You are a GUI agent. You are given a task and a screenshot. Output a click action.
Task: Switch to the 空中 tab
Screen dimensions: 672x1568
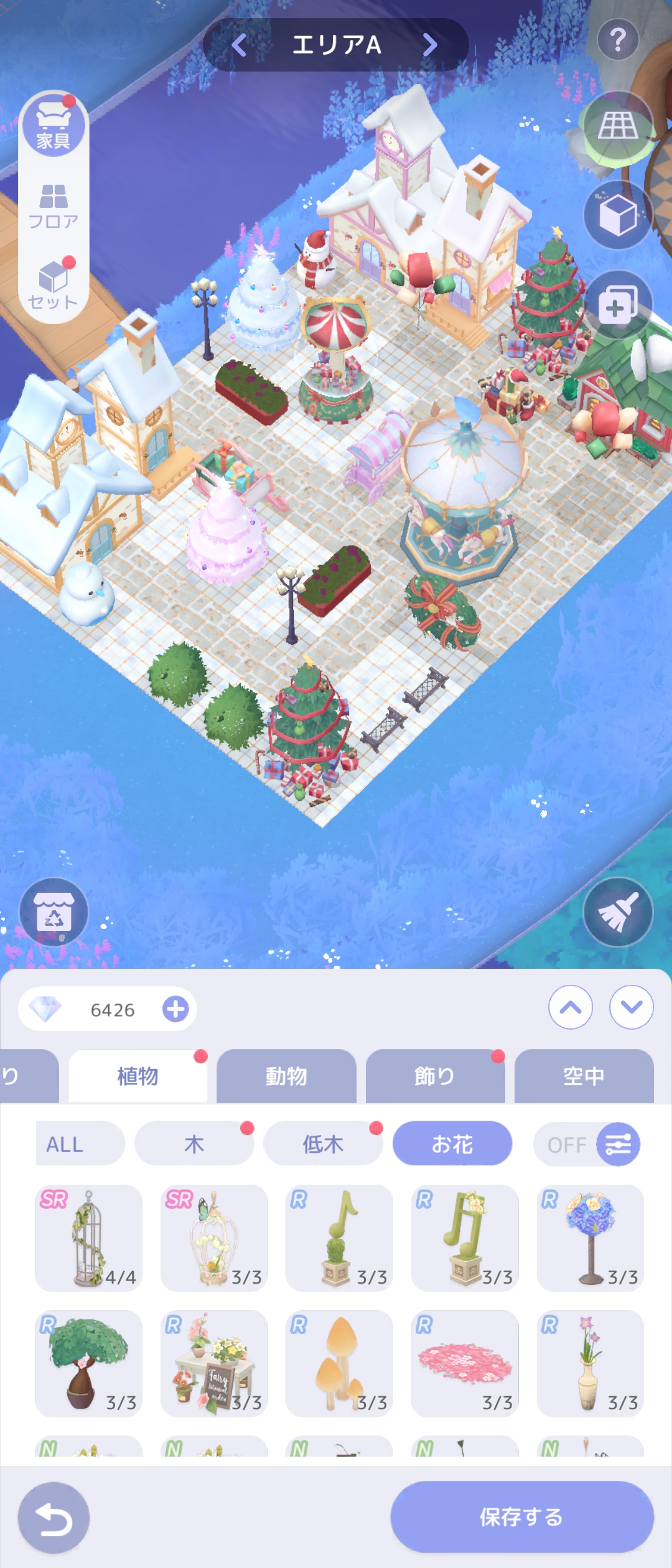584,1076
